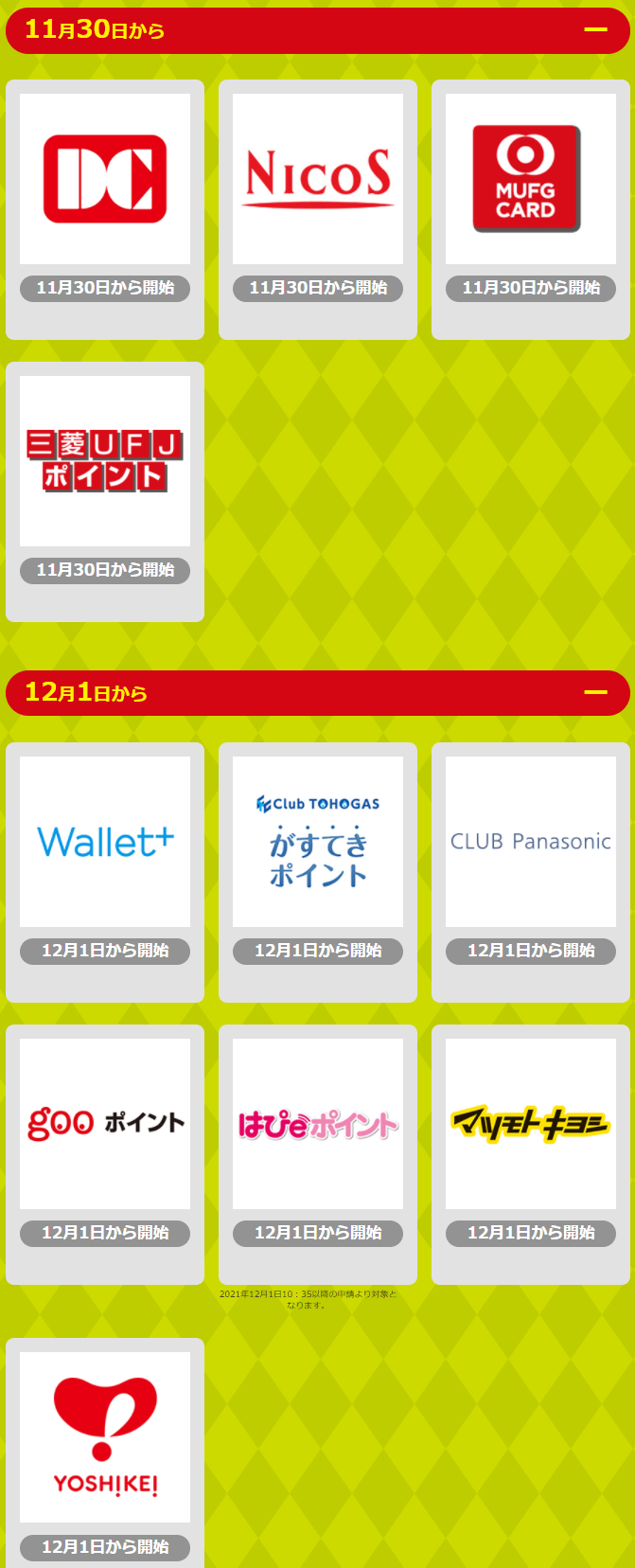Select the マツモトキヨシ tile
The image size is (635, 1568).
click(531, 1124)
